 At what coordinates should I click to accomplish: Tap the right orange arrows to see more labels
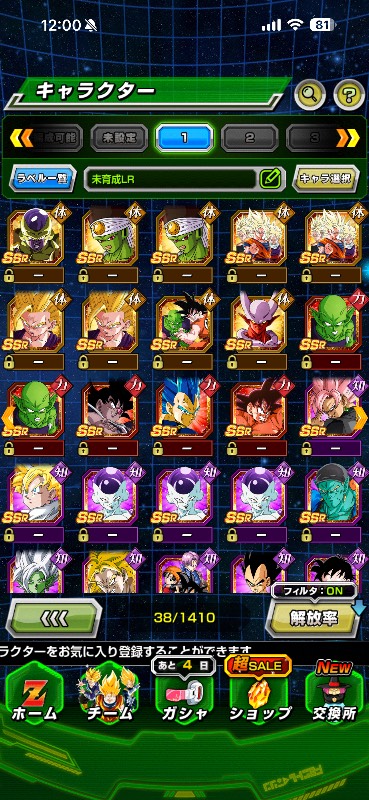click(348, 137)
